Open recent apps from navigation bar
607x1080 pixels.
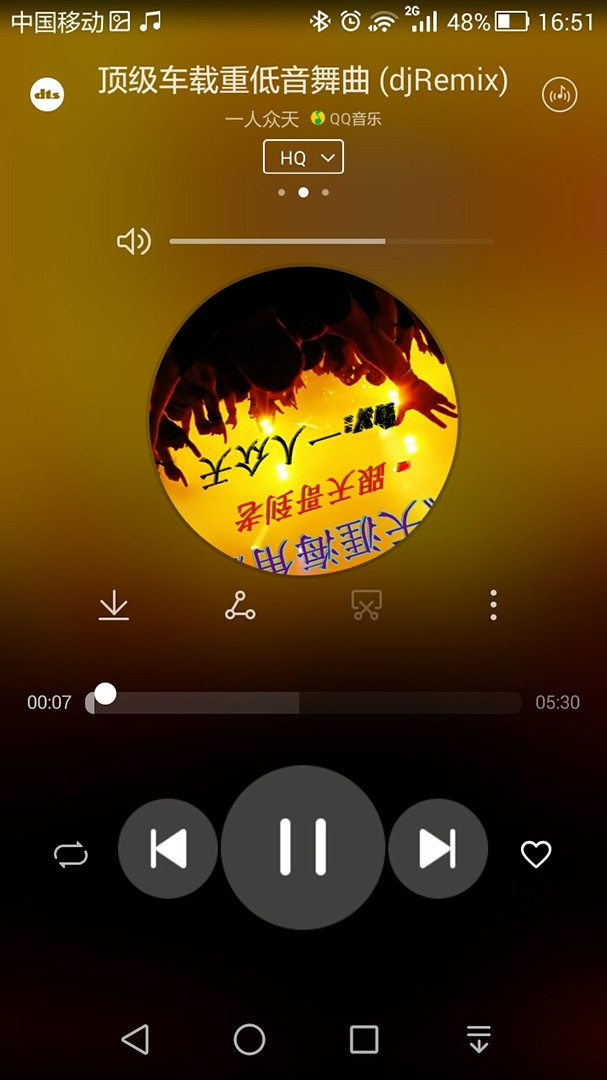coord(364,1039)
